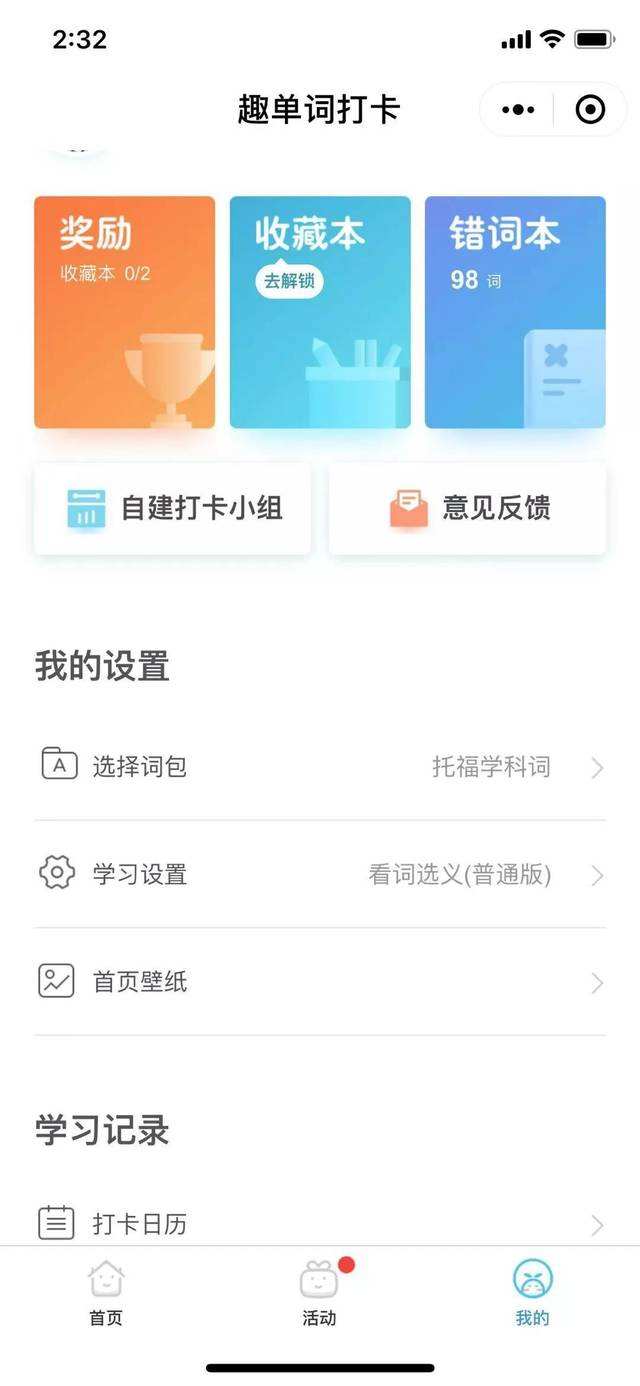
Task: Open 意见反馈 feedback
Action: pos(467,508)
